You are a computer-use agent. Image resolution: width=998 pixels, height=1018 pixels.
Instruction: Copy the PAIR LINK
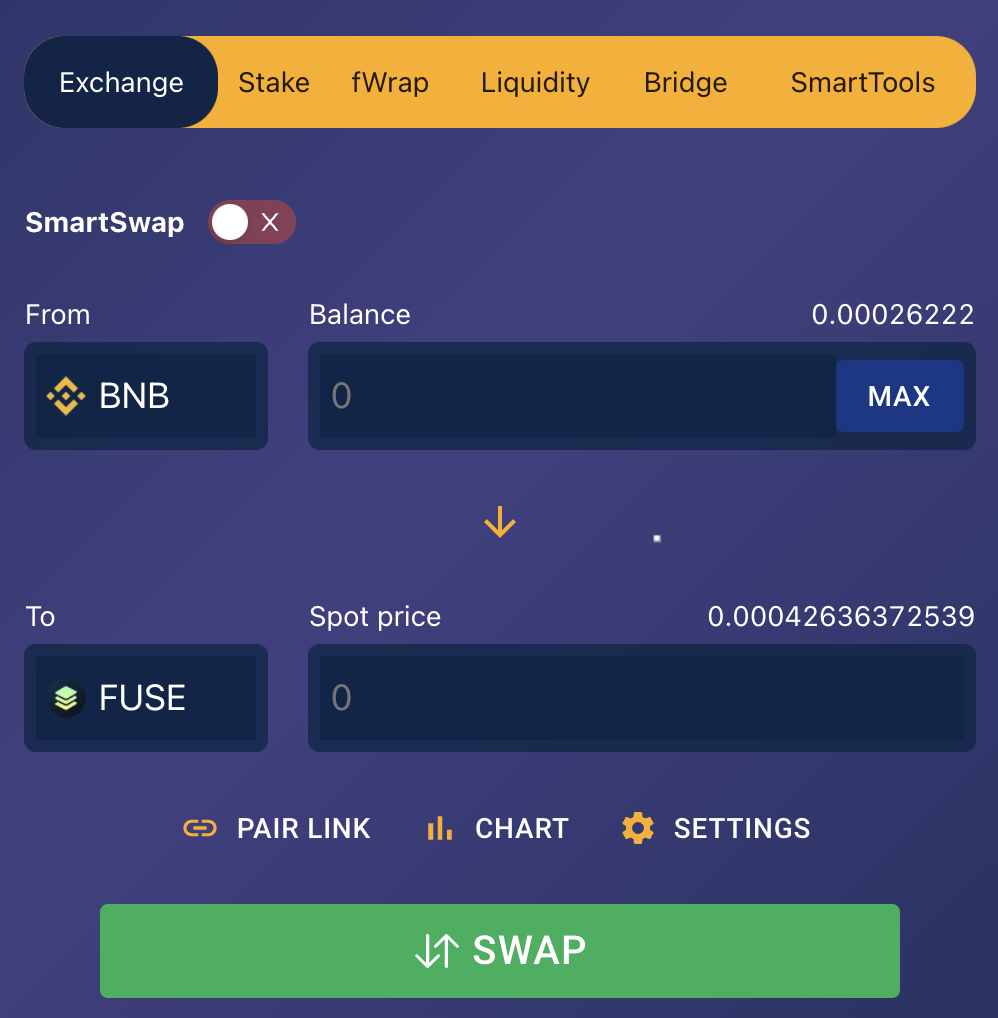[x=277, y=828]
